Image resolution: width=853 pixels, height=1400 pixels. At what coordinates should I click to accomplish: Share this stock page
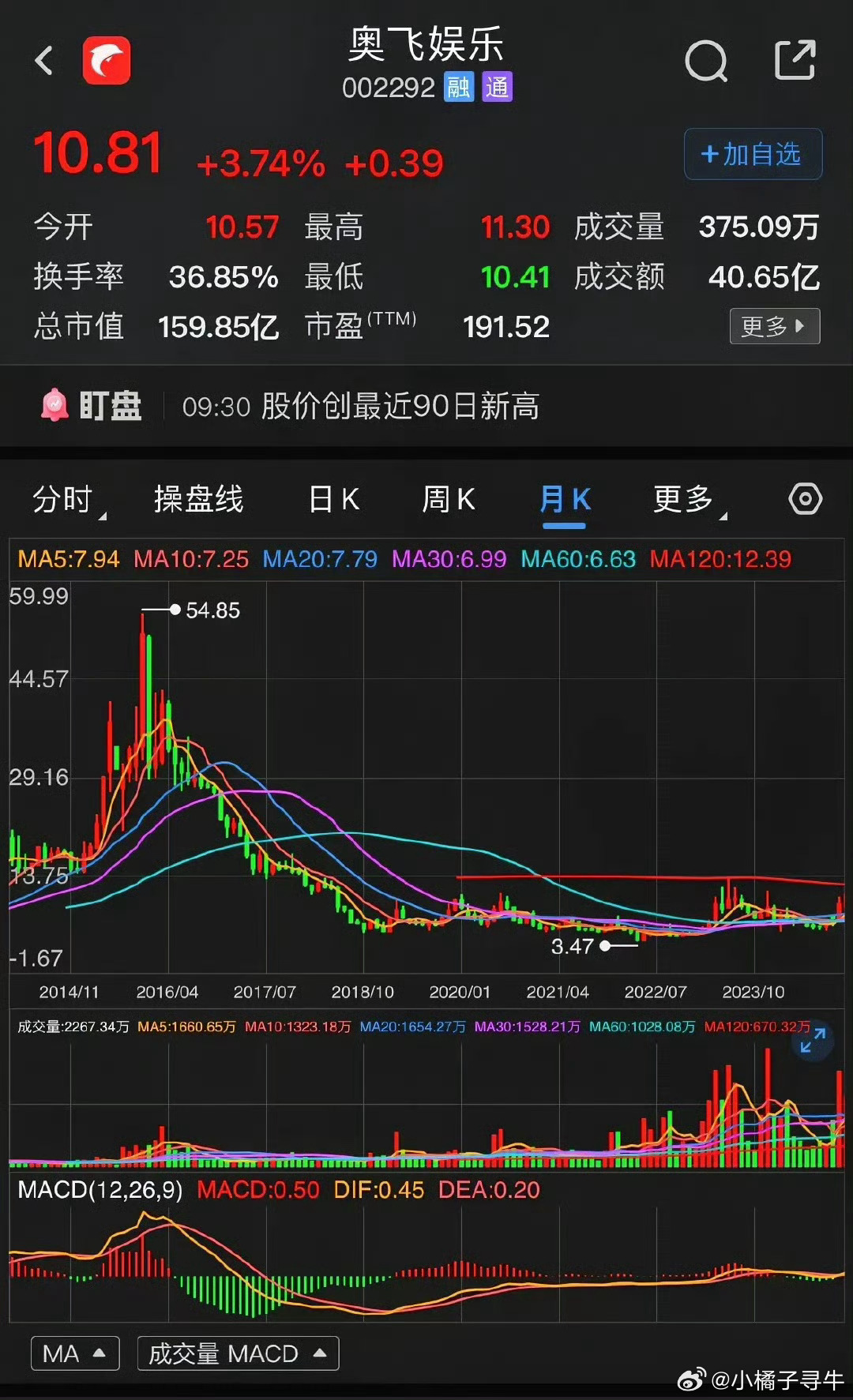click(x=795, y=60)
